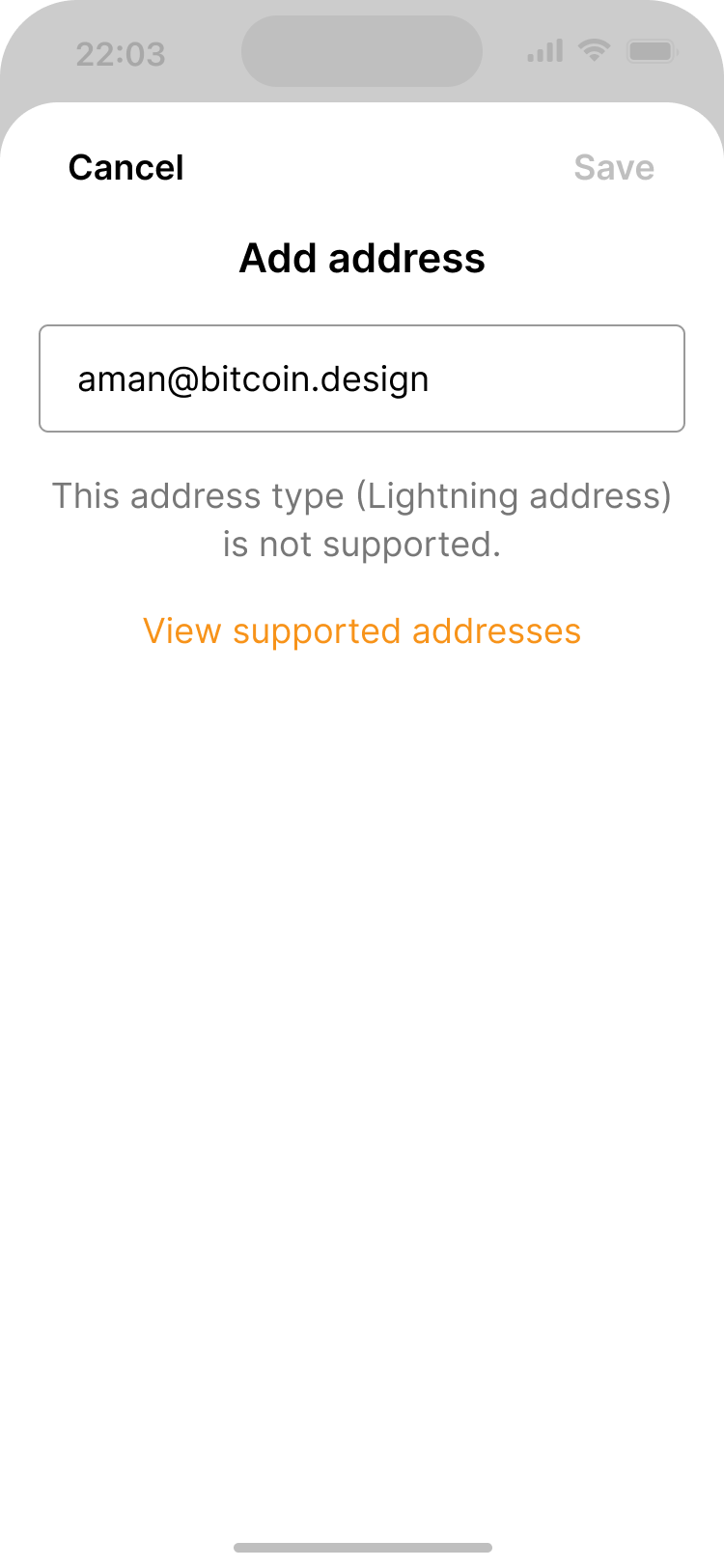Edit the aman@bitcoin.design address field

362,378
